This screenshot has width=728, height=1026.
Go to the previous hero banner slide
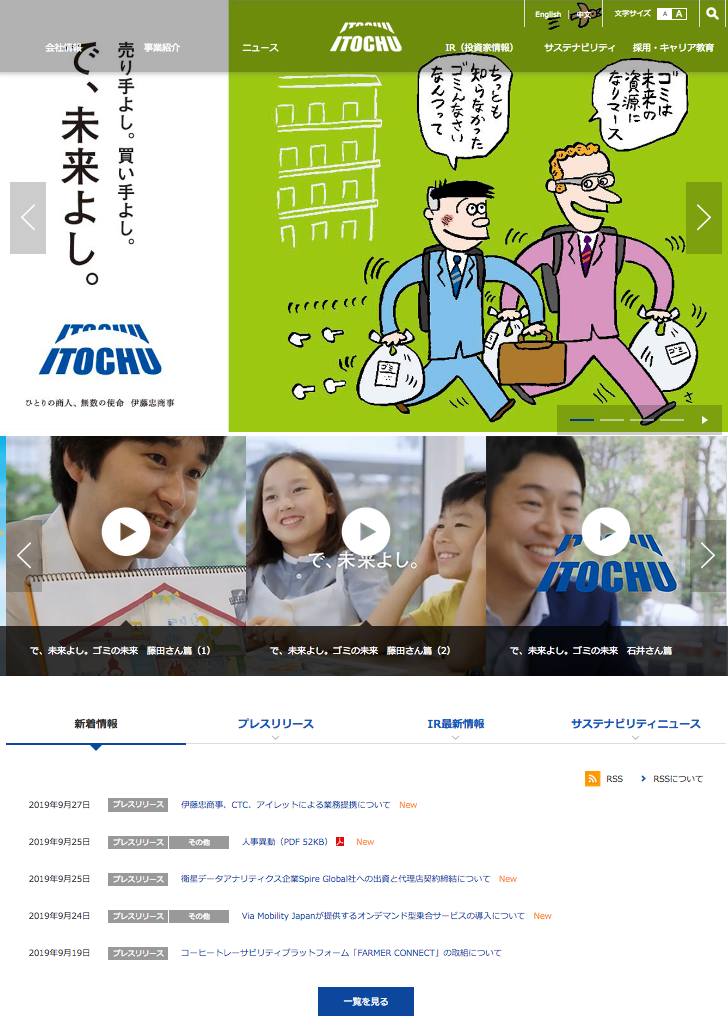click(28, 217)
